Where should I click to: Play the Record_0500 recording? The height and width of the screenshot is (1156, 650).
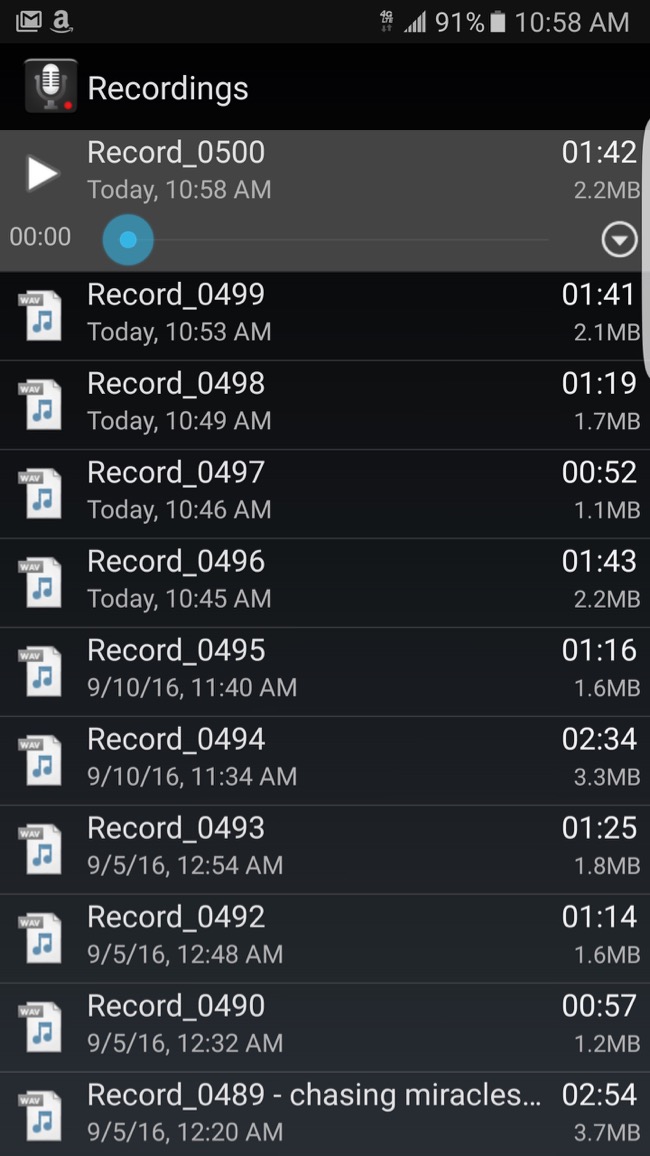coord(42,174)
